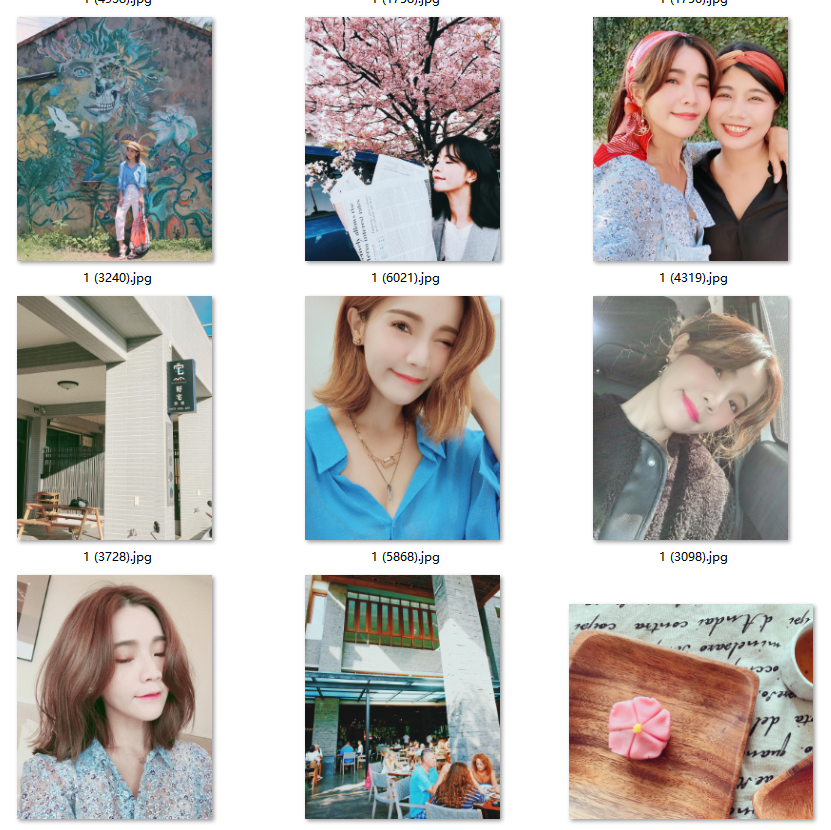Open image file 1 (3240).jpg
The height and width of the screenshot is (830, 831).
coord(115,140)
